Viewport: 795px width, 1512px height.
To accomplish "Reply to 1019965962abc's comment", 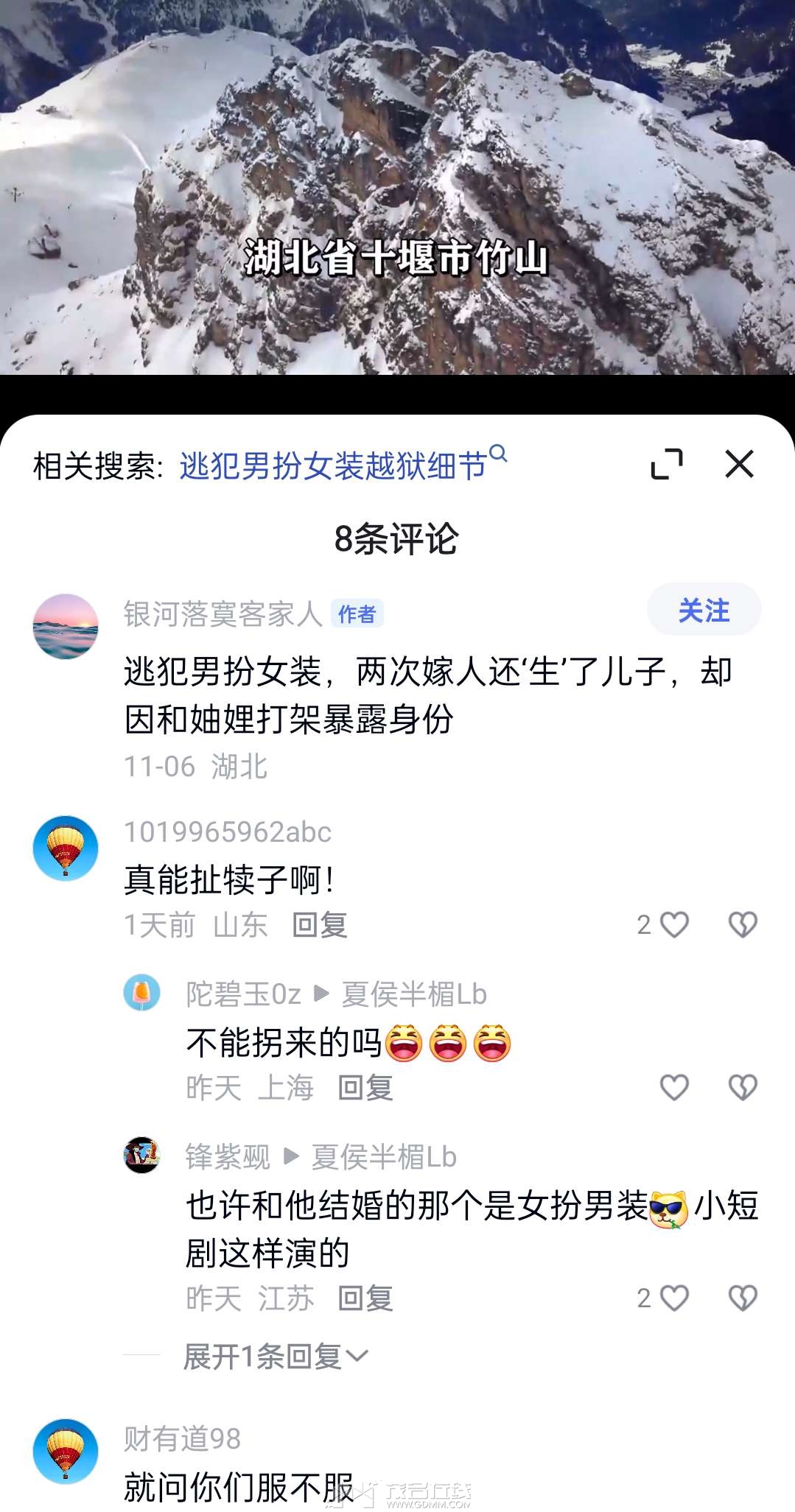I will pyautogui.click(x=320, y=925).
